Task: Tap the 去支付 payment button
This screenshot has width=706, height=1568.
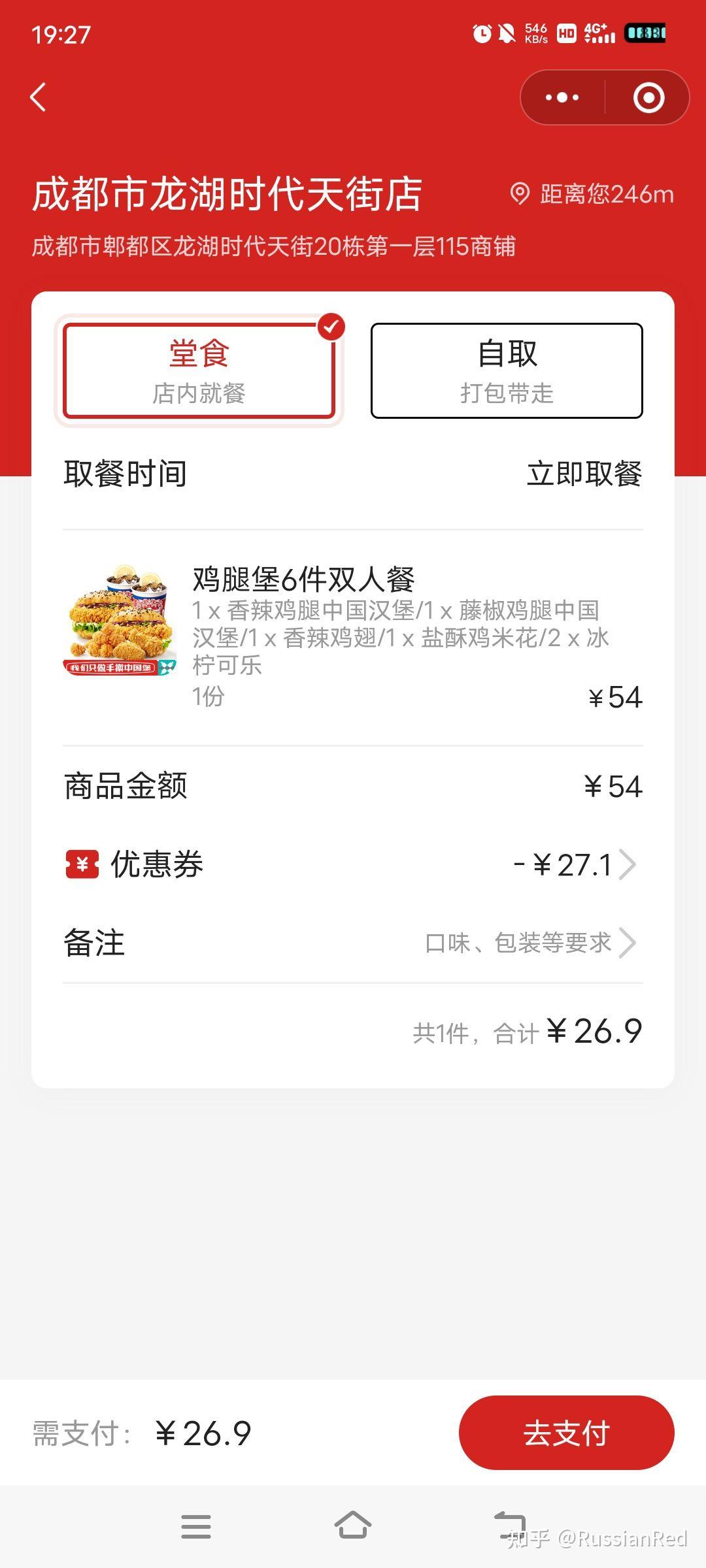Action: 567,1433
